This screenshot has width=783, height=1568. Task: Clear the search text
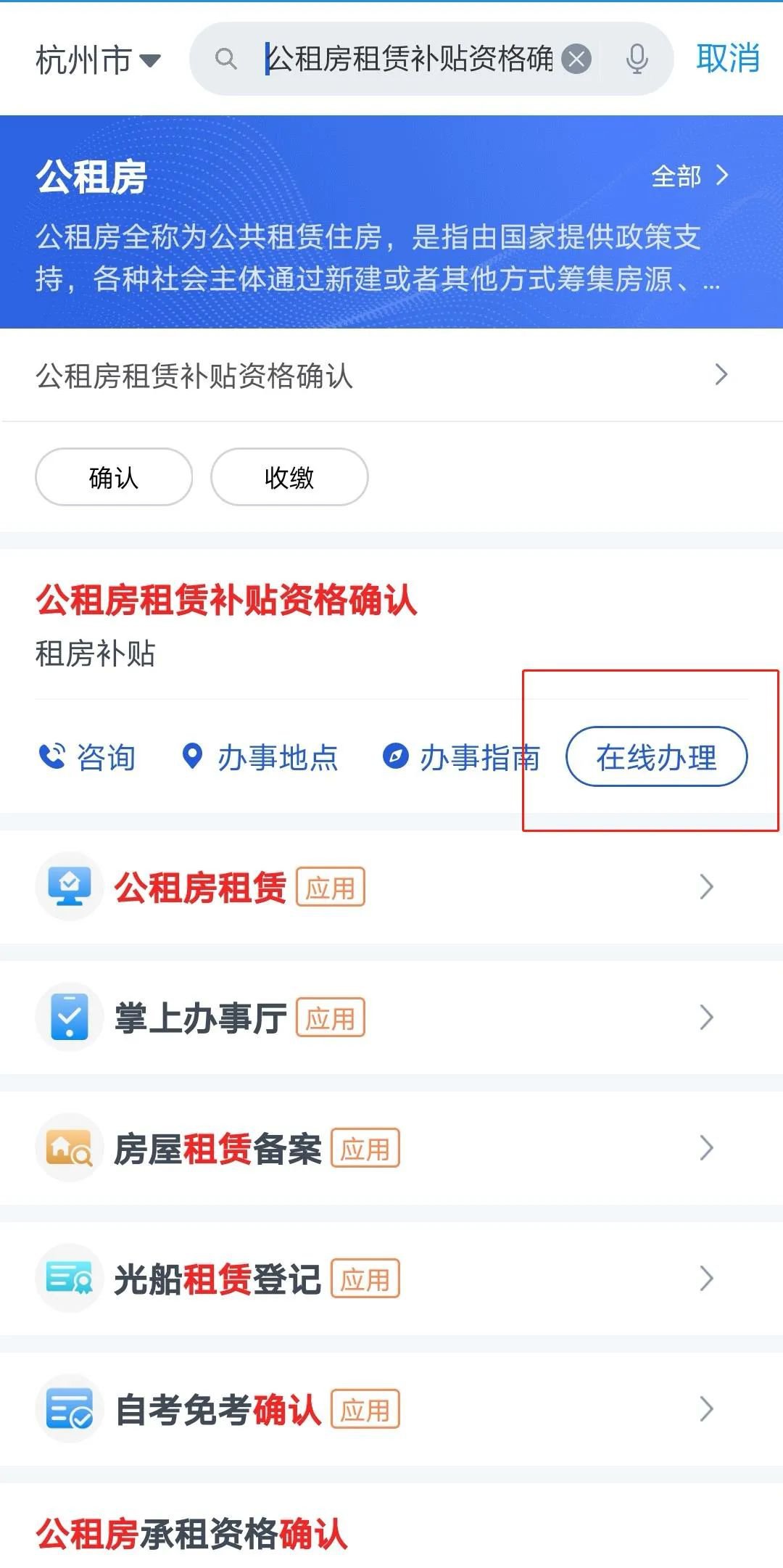pyautogui.click(x=577, y=59)
